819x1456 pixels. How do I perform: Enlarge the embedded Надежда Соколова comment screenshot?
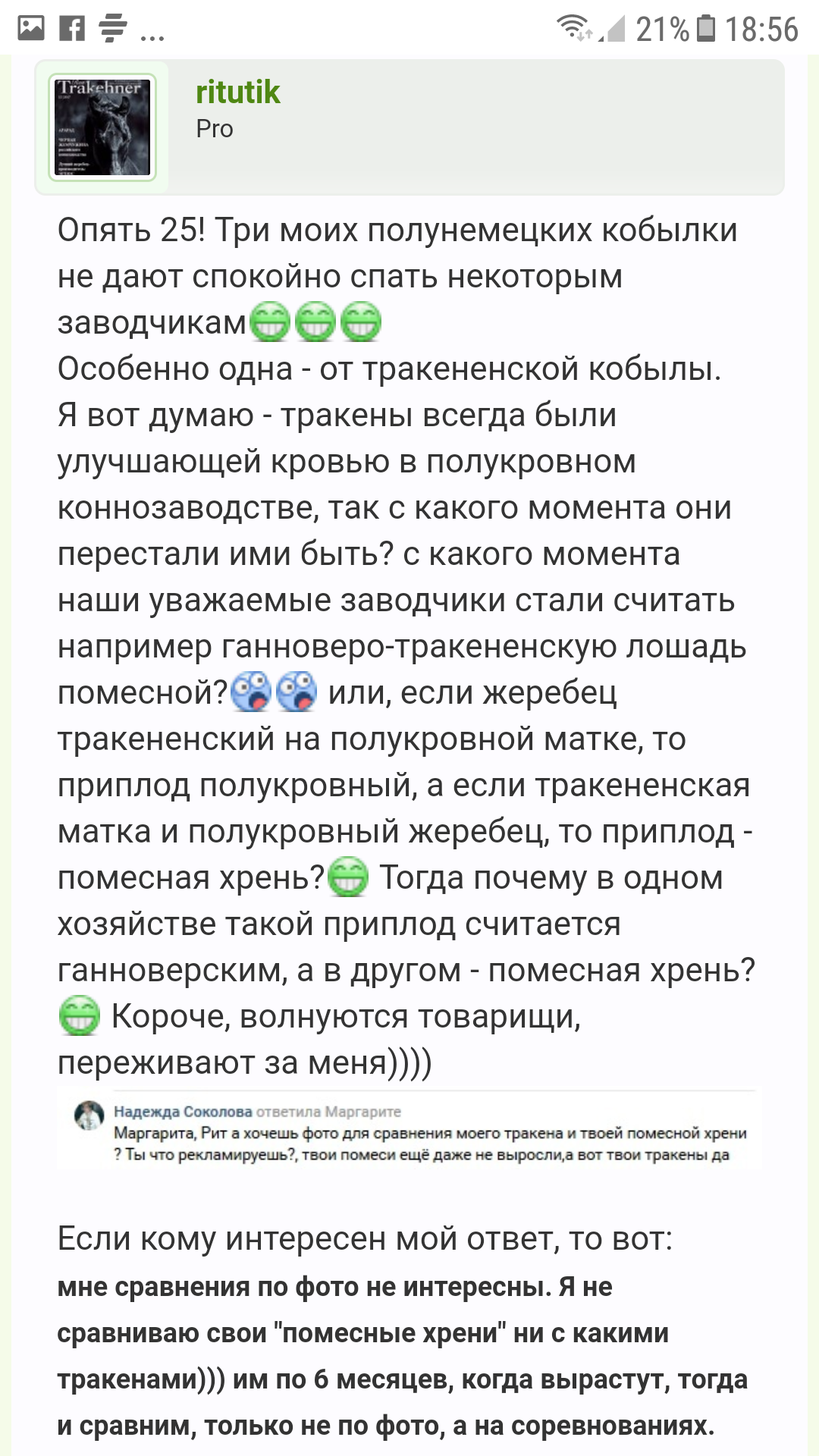pos(409,1131)
